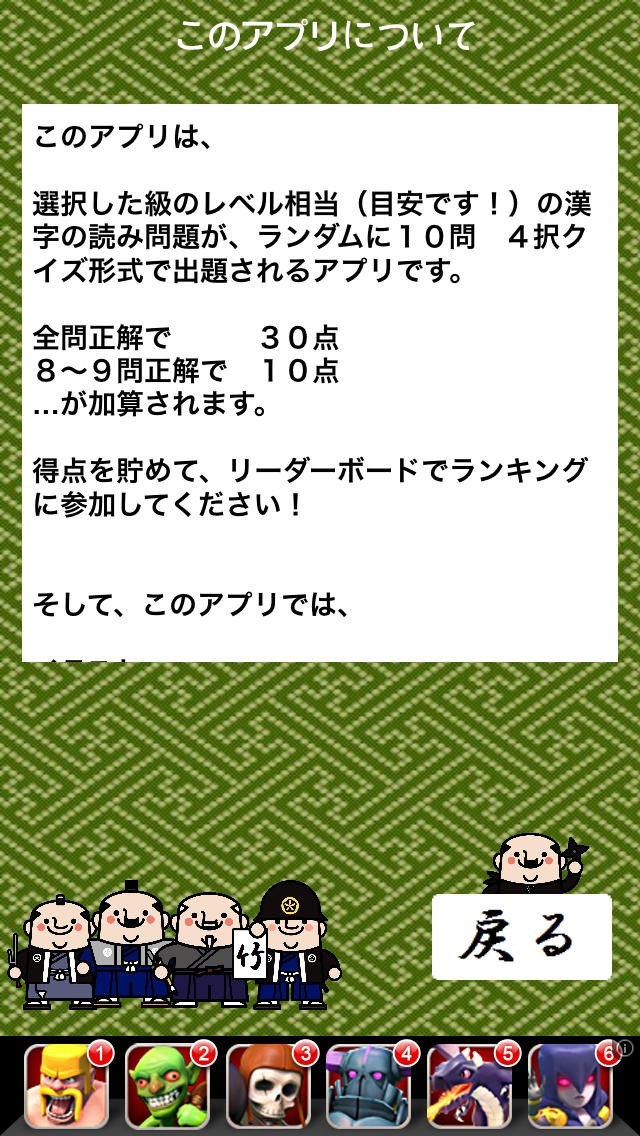Tap the 戻る back button

(x=522, y=937)
